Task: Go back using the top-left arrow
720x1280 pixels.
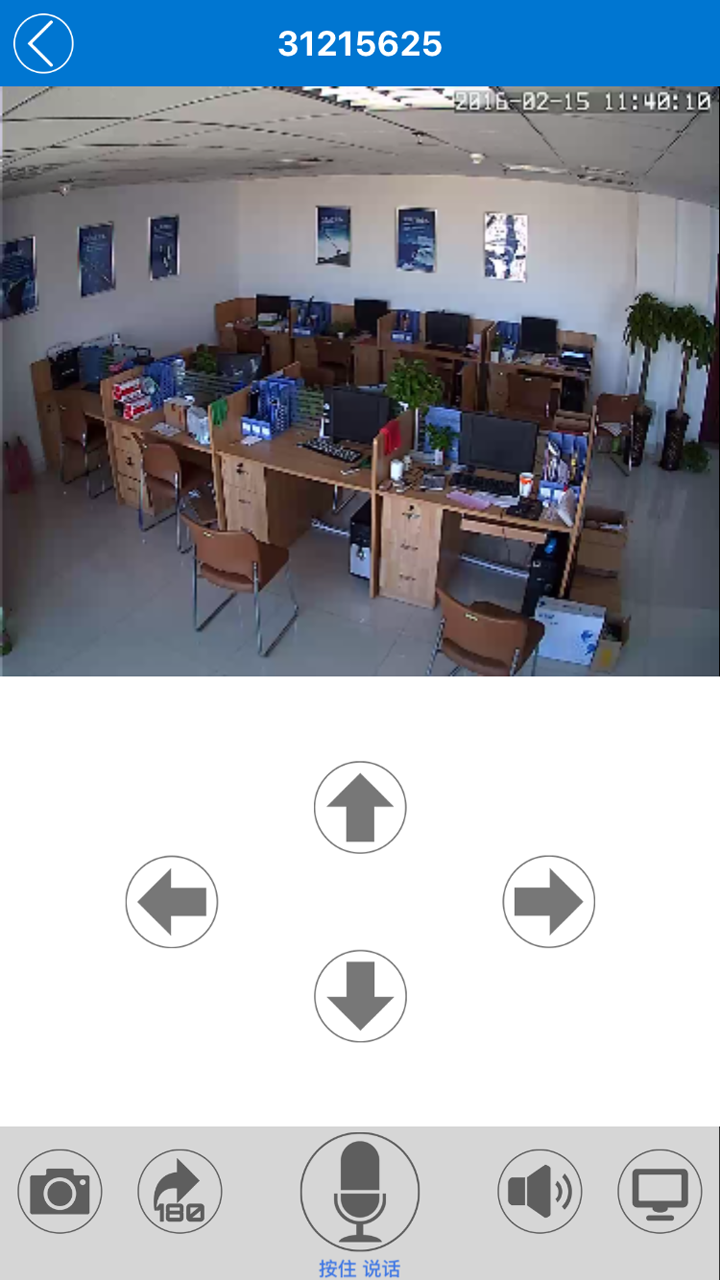Action: point(43,44)
